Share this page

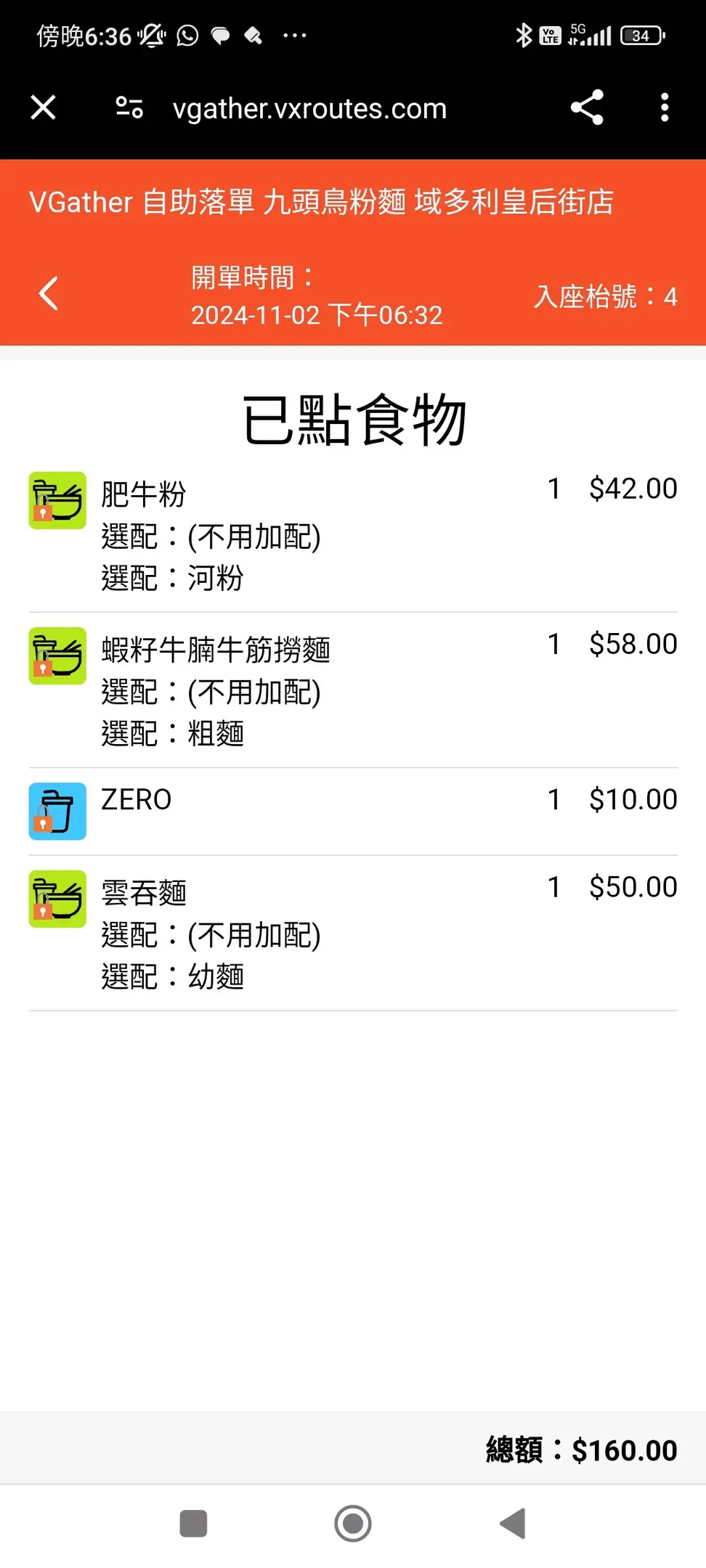tap(587, 107)
